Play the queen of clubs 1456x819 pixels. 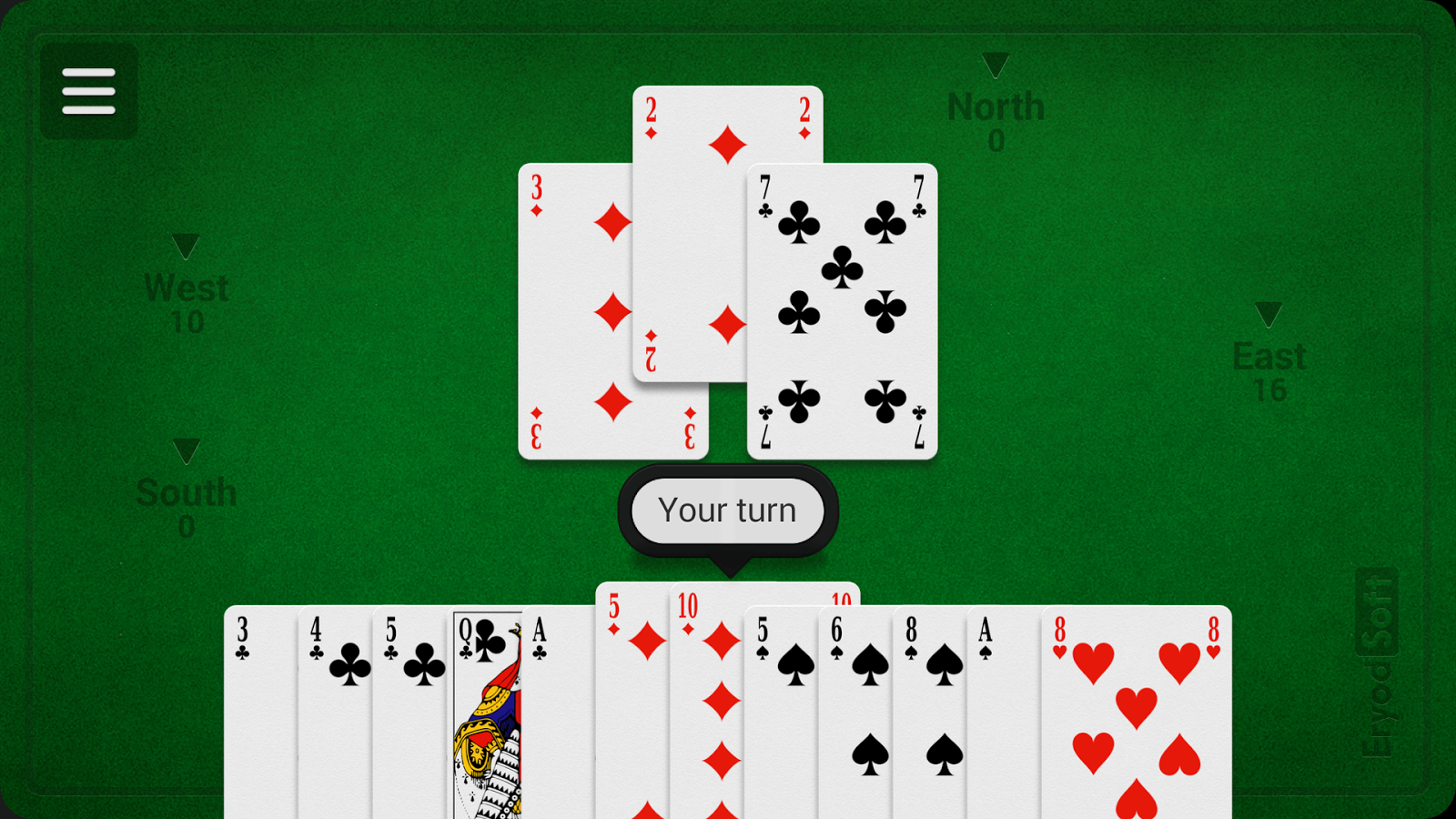click(x=485, y=710)
